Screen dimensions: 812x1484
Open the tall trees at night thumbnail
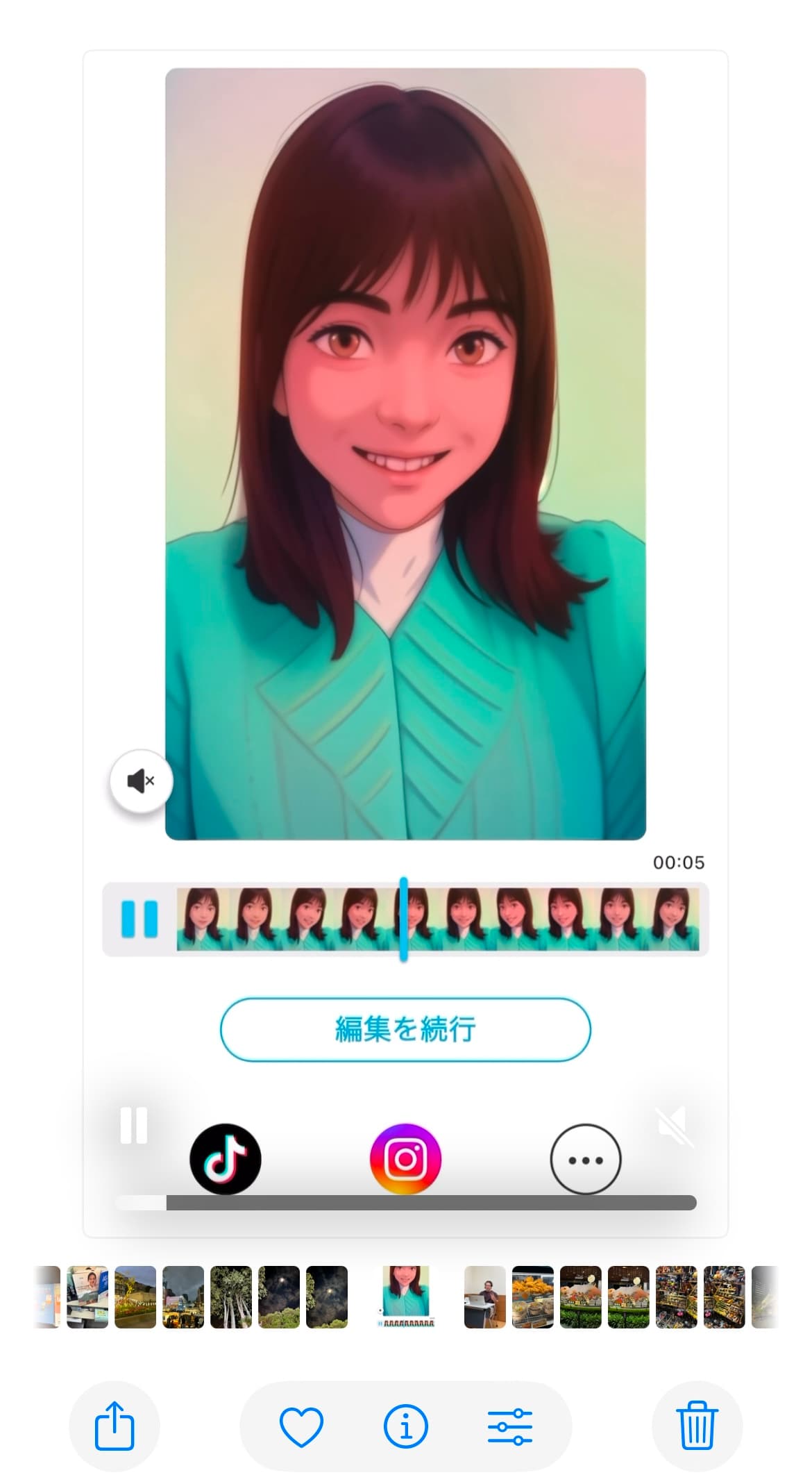click(231, 1297)
